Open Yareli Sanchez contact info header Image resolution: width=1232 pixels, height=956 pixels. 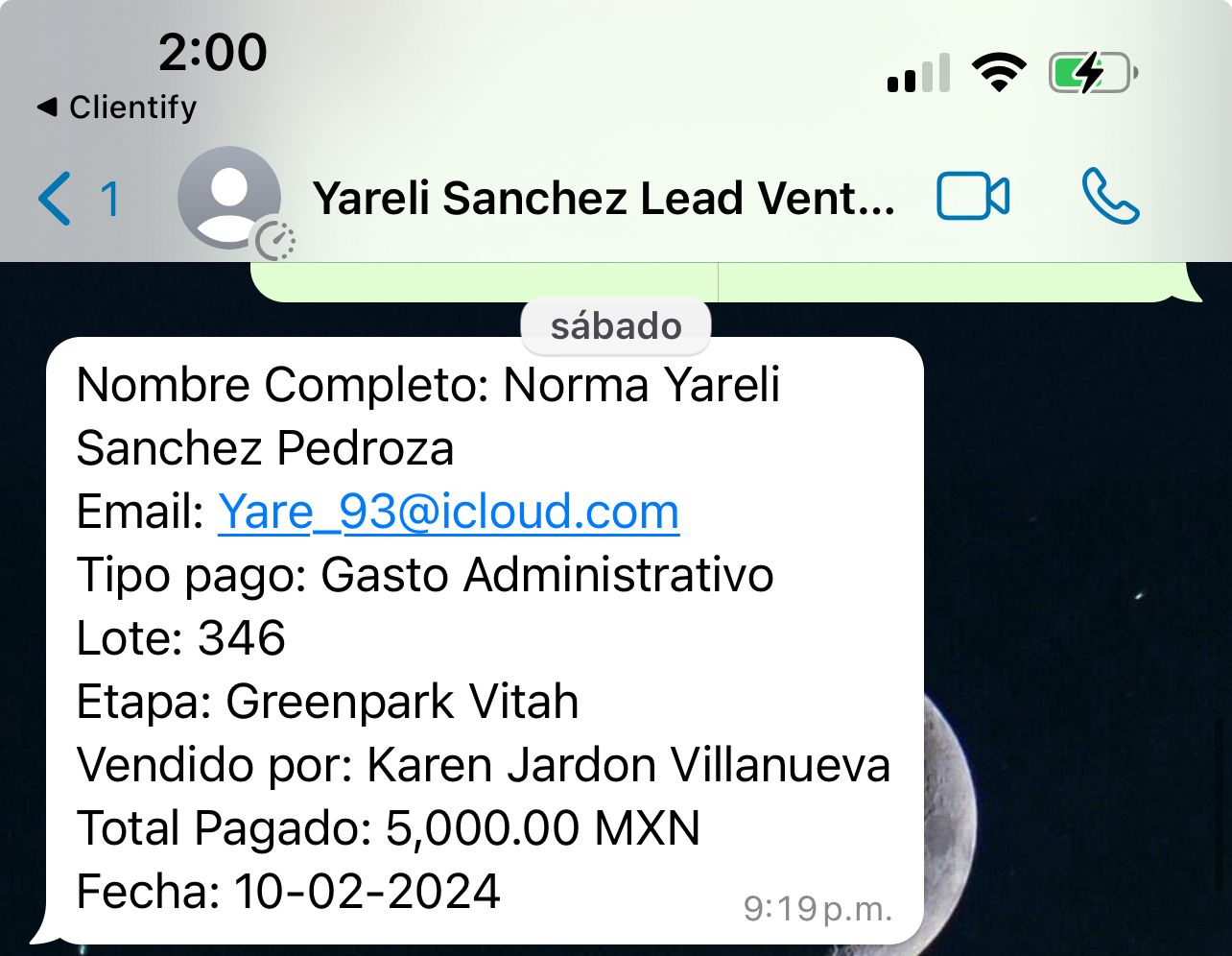click(603, 199)
